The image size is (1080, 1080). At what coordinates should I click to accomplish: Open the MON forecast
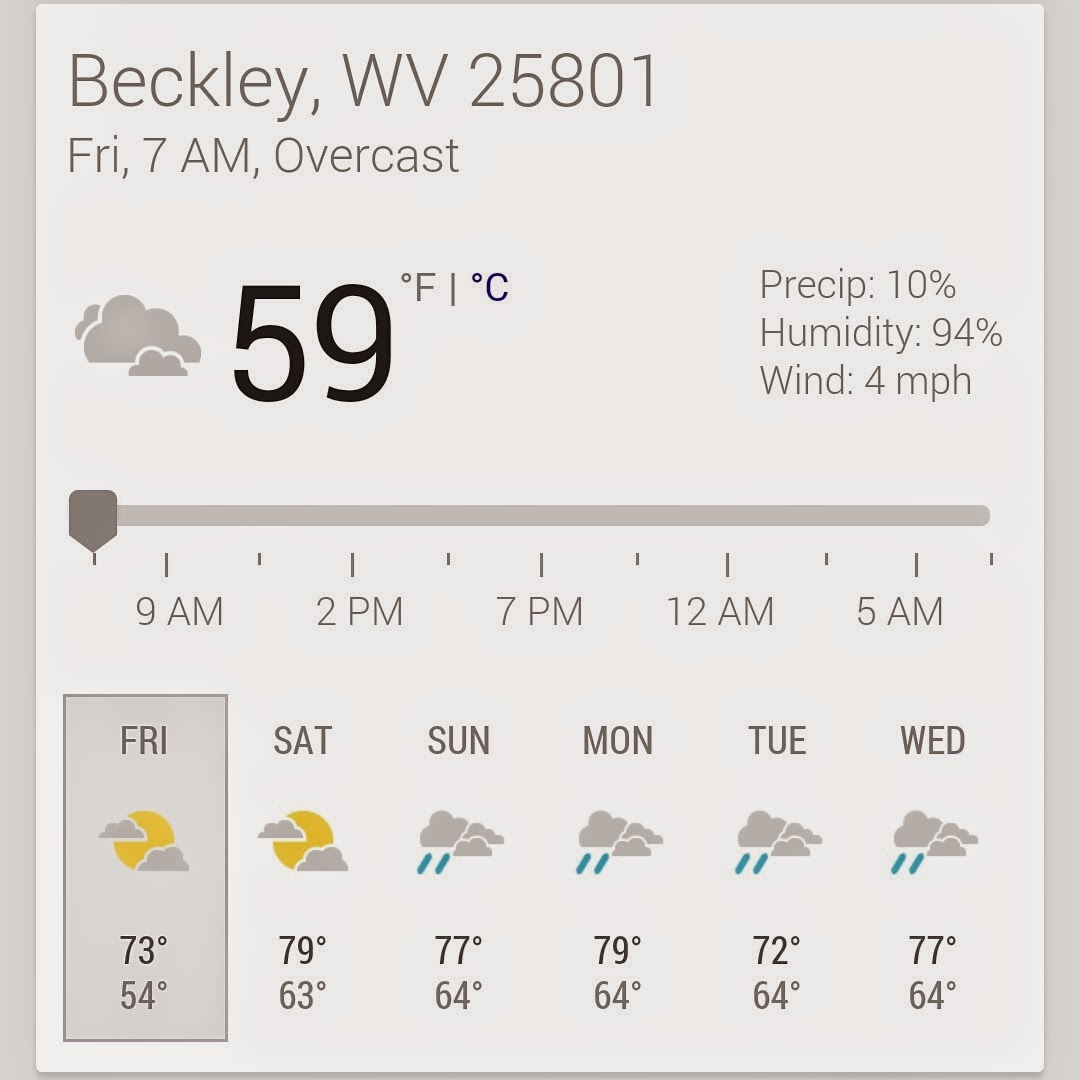click(x=618, y=867)
